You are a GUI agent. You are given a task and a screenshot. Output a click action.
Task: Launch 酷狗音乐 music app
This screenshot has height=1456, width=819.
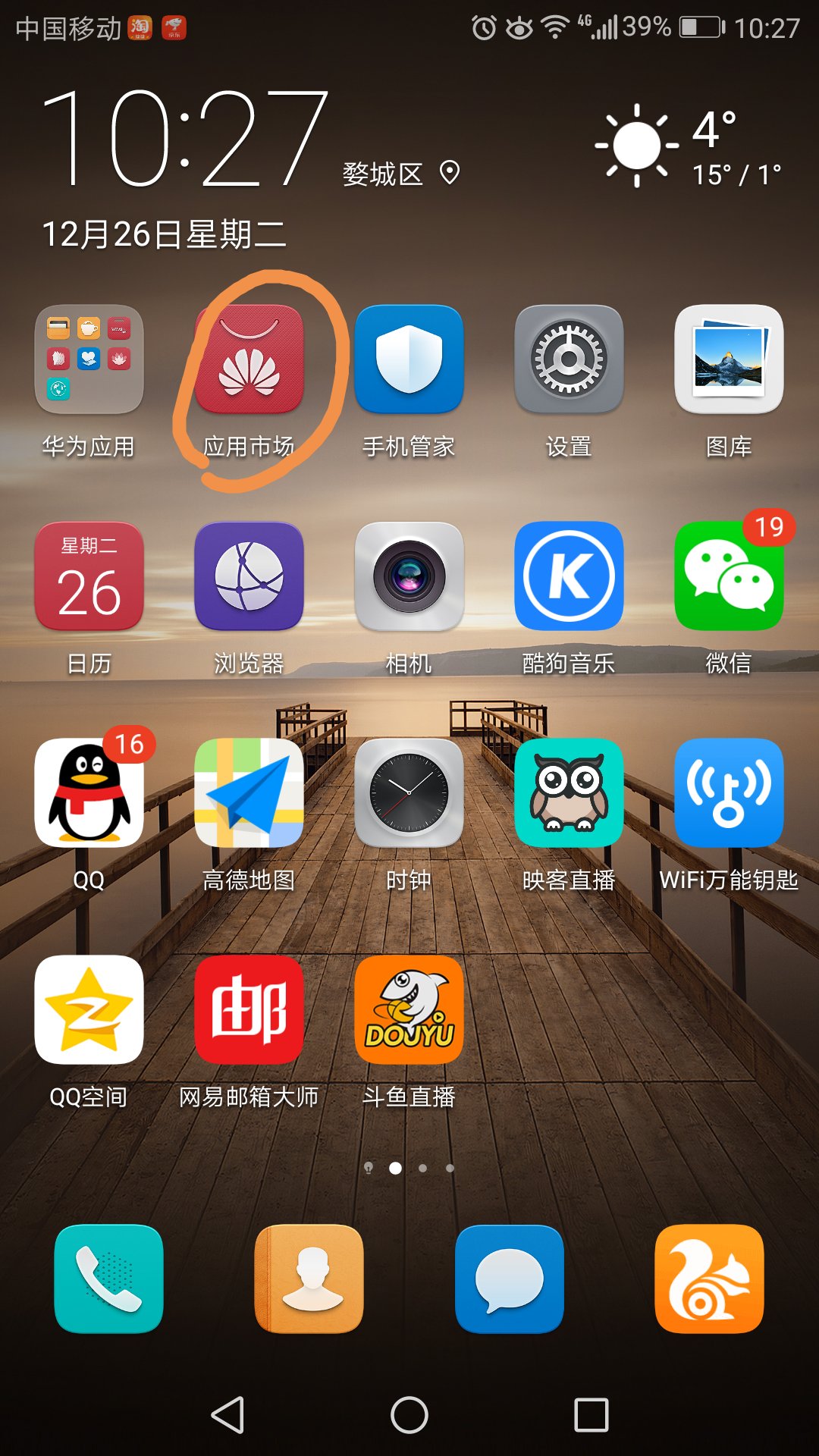tap(569, 576)
